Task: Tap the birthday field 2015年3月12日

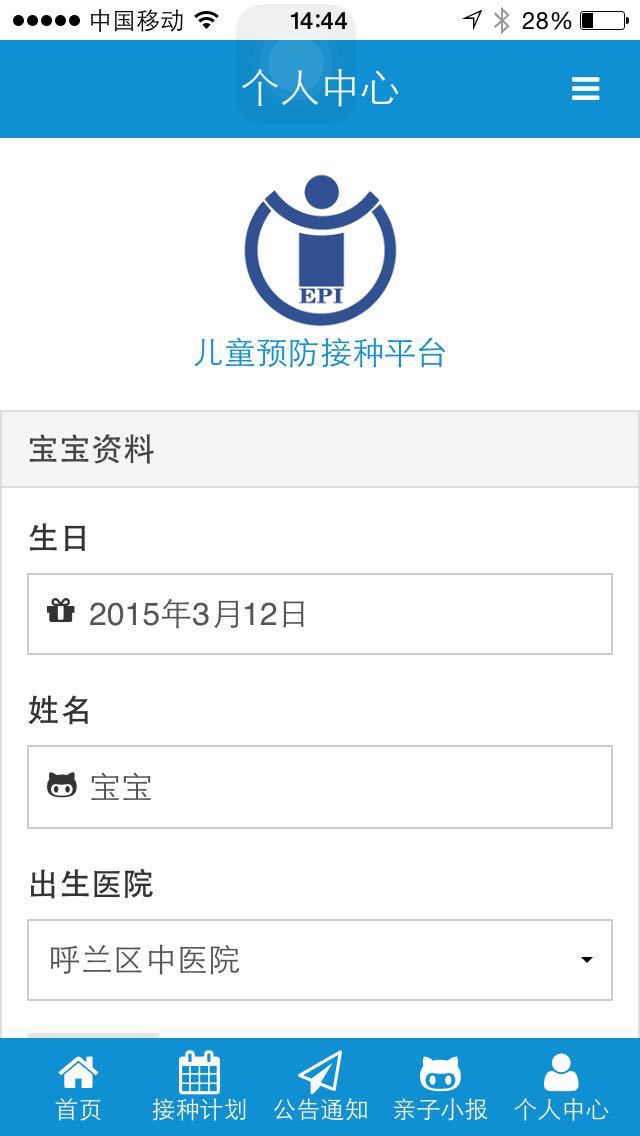Action: pos(320,614)
